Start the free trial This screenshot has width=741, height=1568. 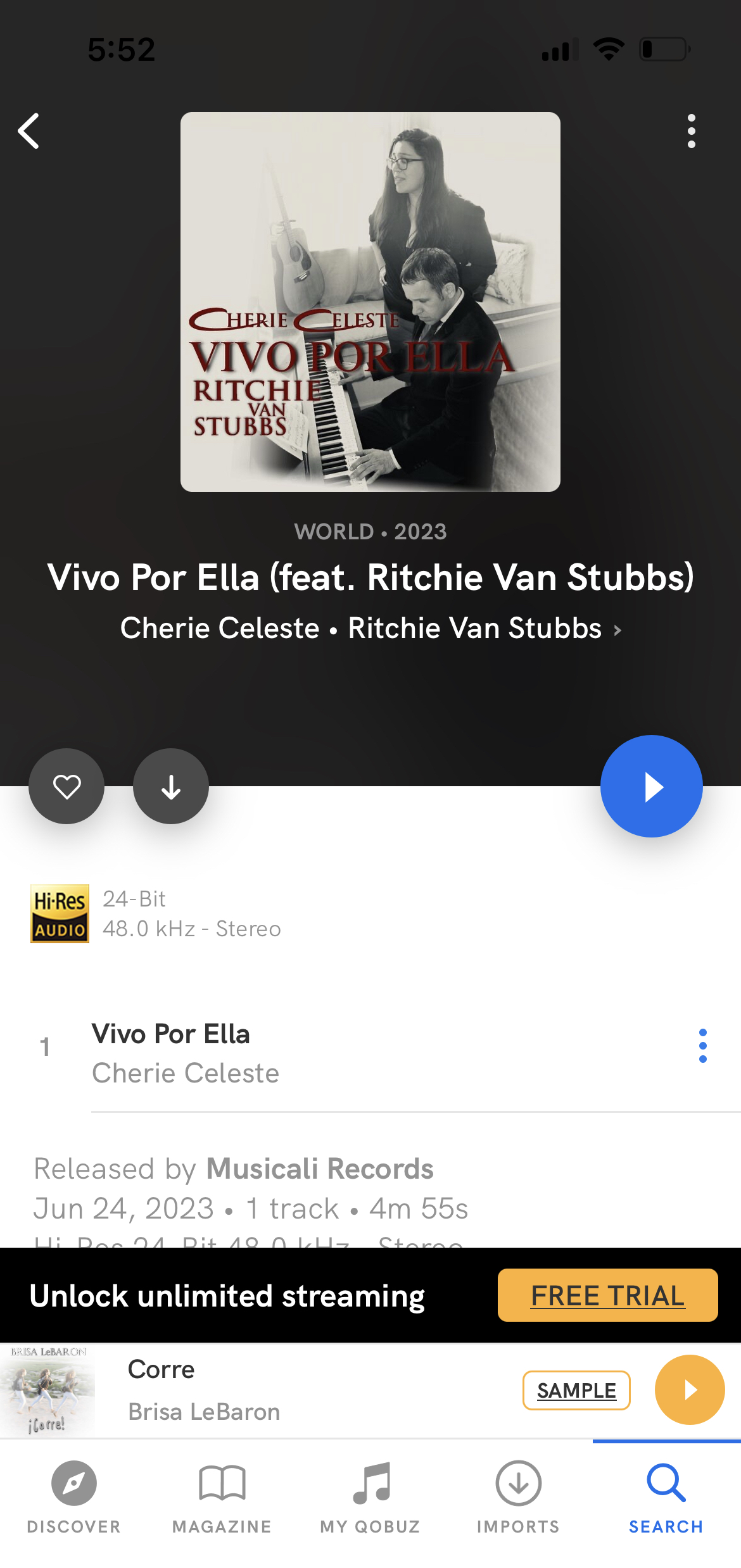click(x=607, y=1295)
